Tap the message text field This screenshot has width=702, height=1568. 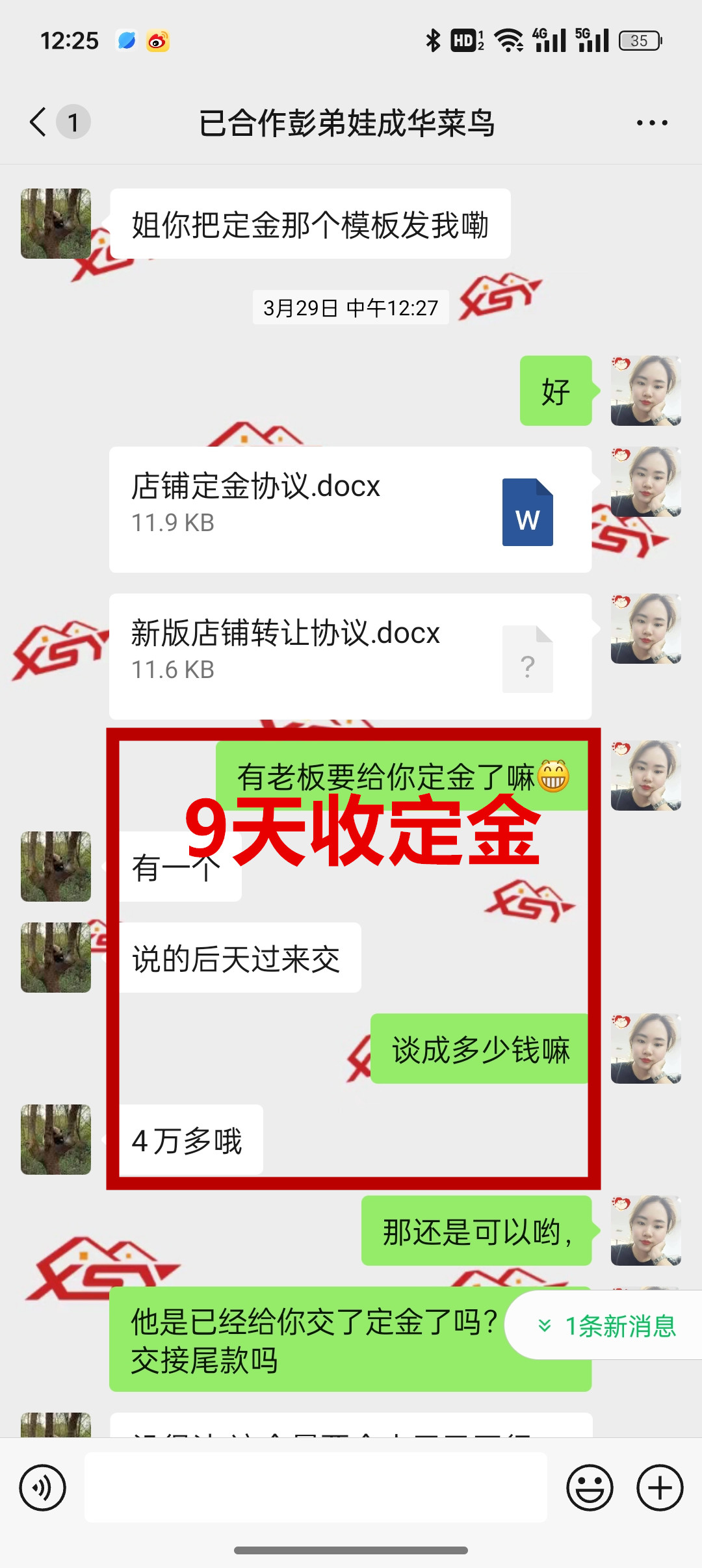click(x=316, y=1487)
